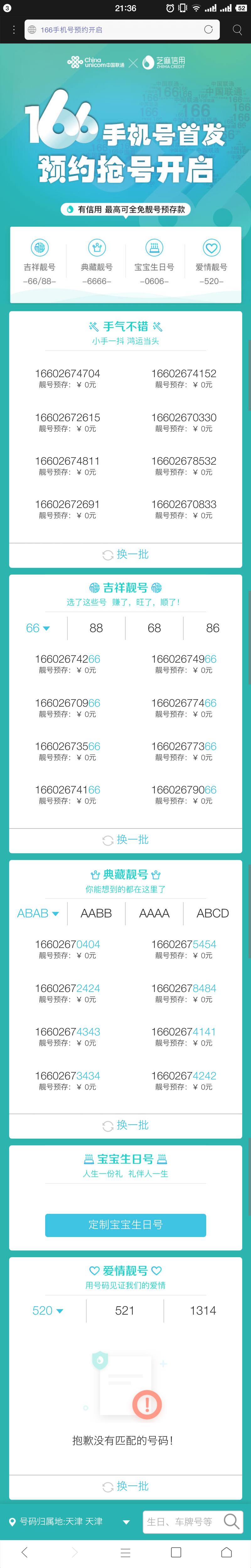Refresh the 手气不错 number batch
The image size is (251, 1568).
126,554
